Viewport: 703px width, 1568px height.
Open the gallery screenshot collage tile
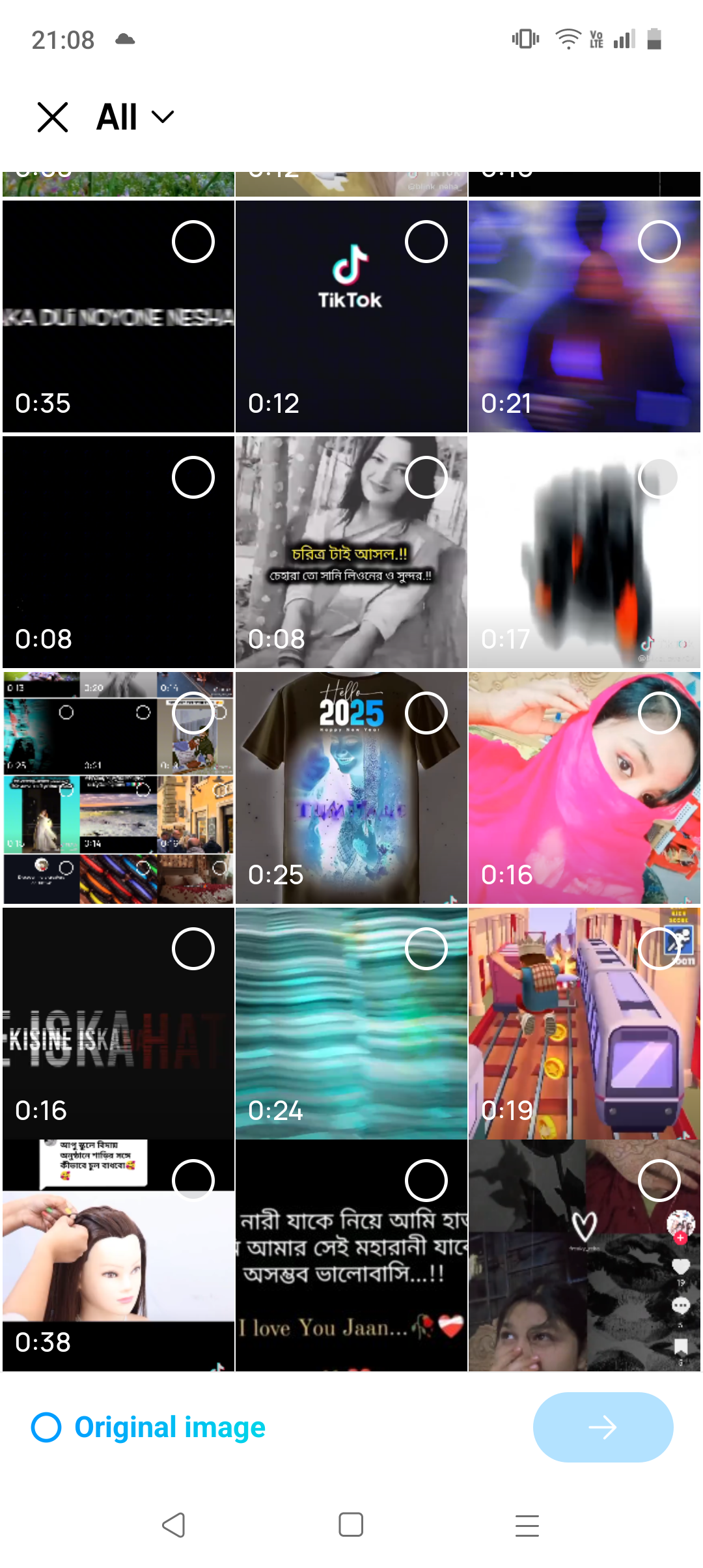[x=118, y=788]
